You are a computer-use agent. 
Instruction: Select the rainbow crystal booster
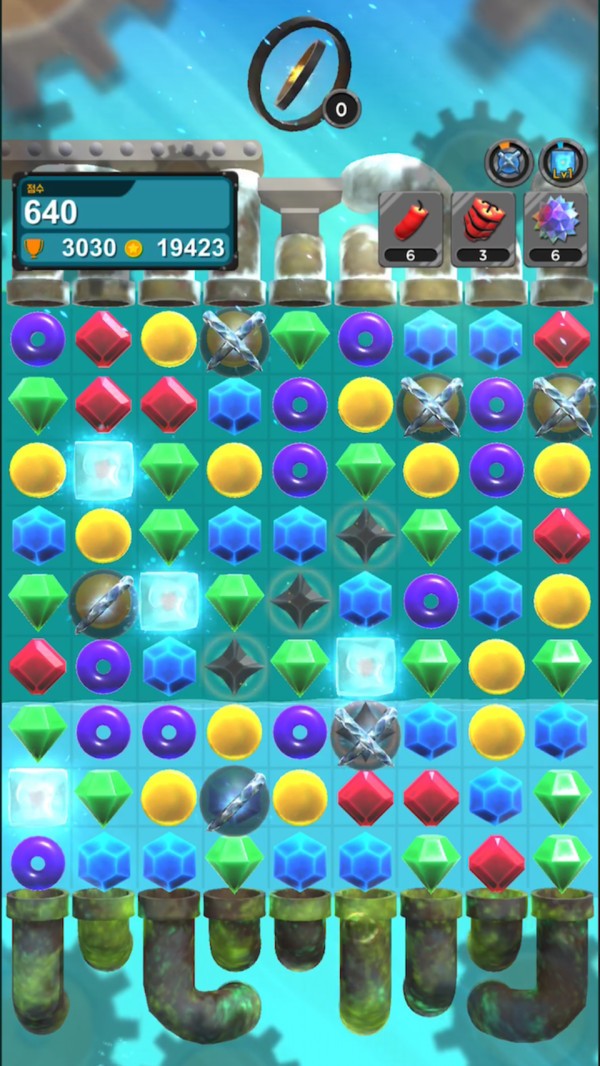[x=556, y=228]
